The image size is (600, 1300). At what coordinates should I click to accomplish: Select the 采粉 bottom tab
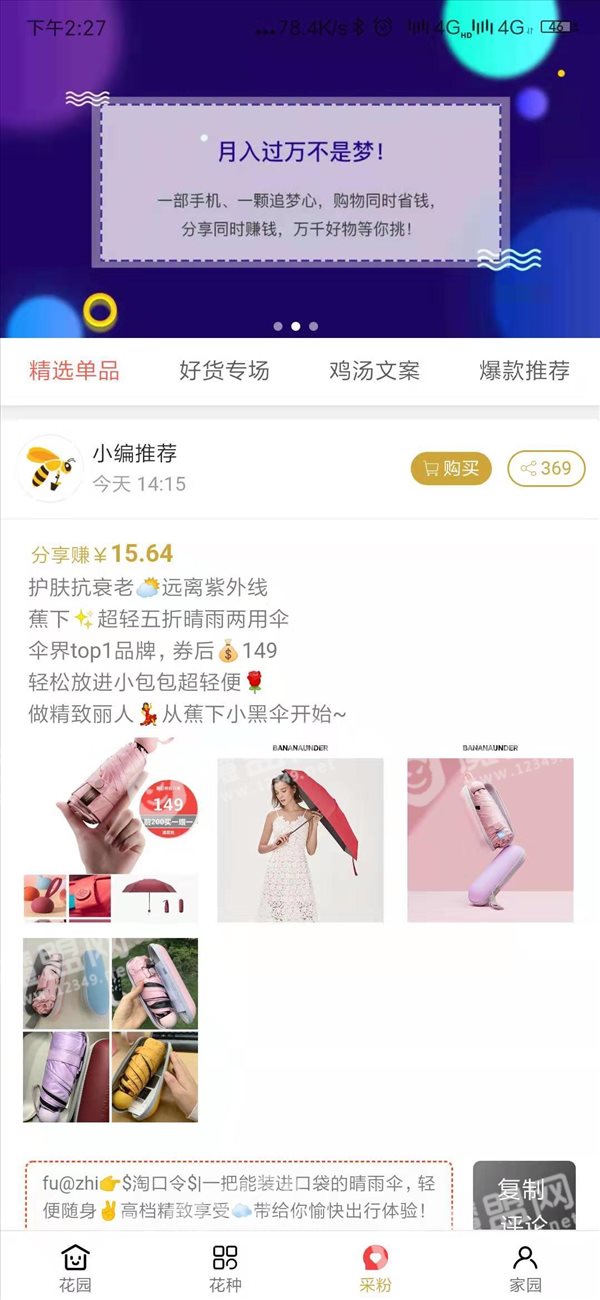tap(375, 1267)
